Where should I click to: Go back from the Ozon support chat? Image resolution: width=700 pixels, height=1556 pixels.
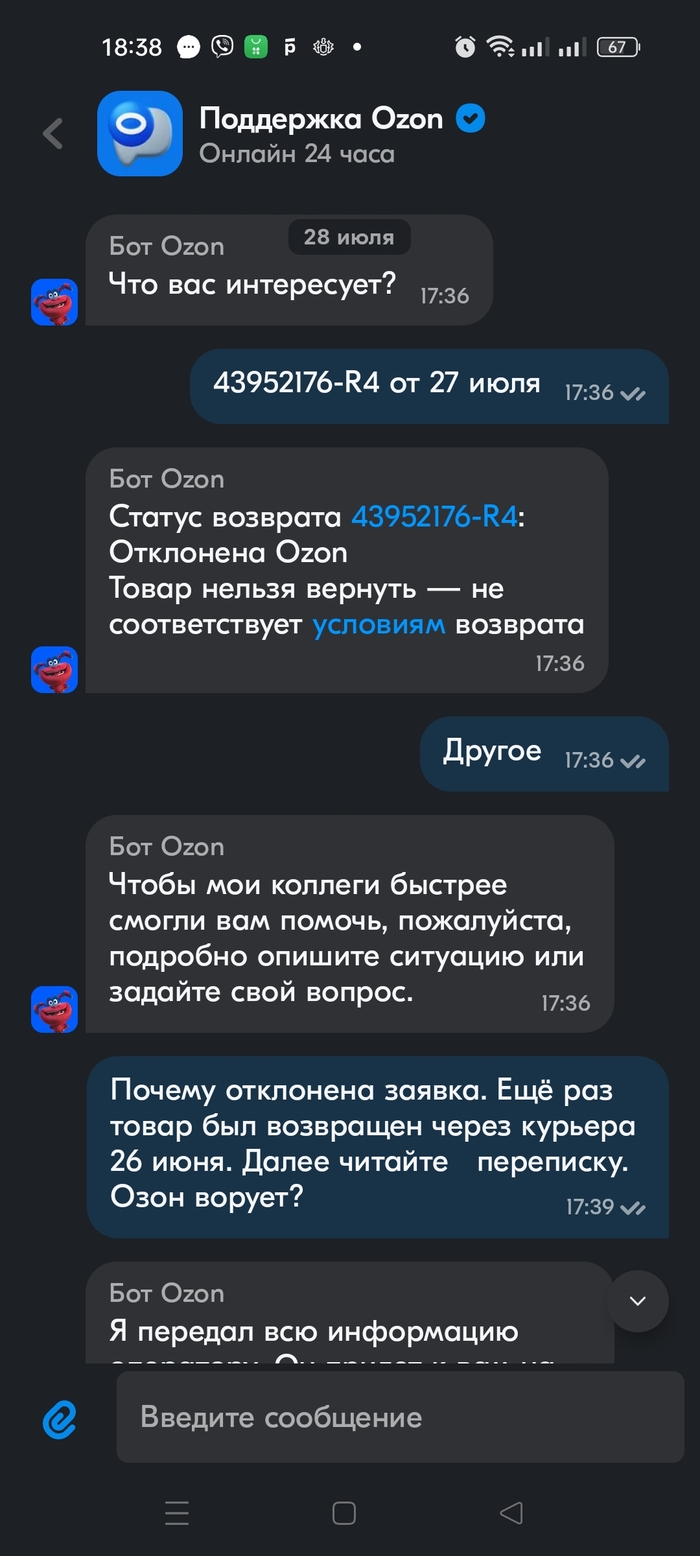(53, 134)
